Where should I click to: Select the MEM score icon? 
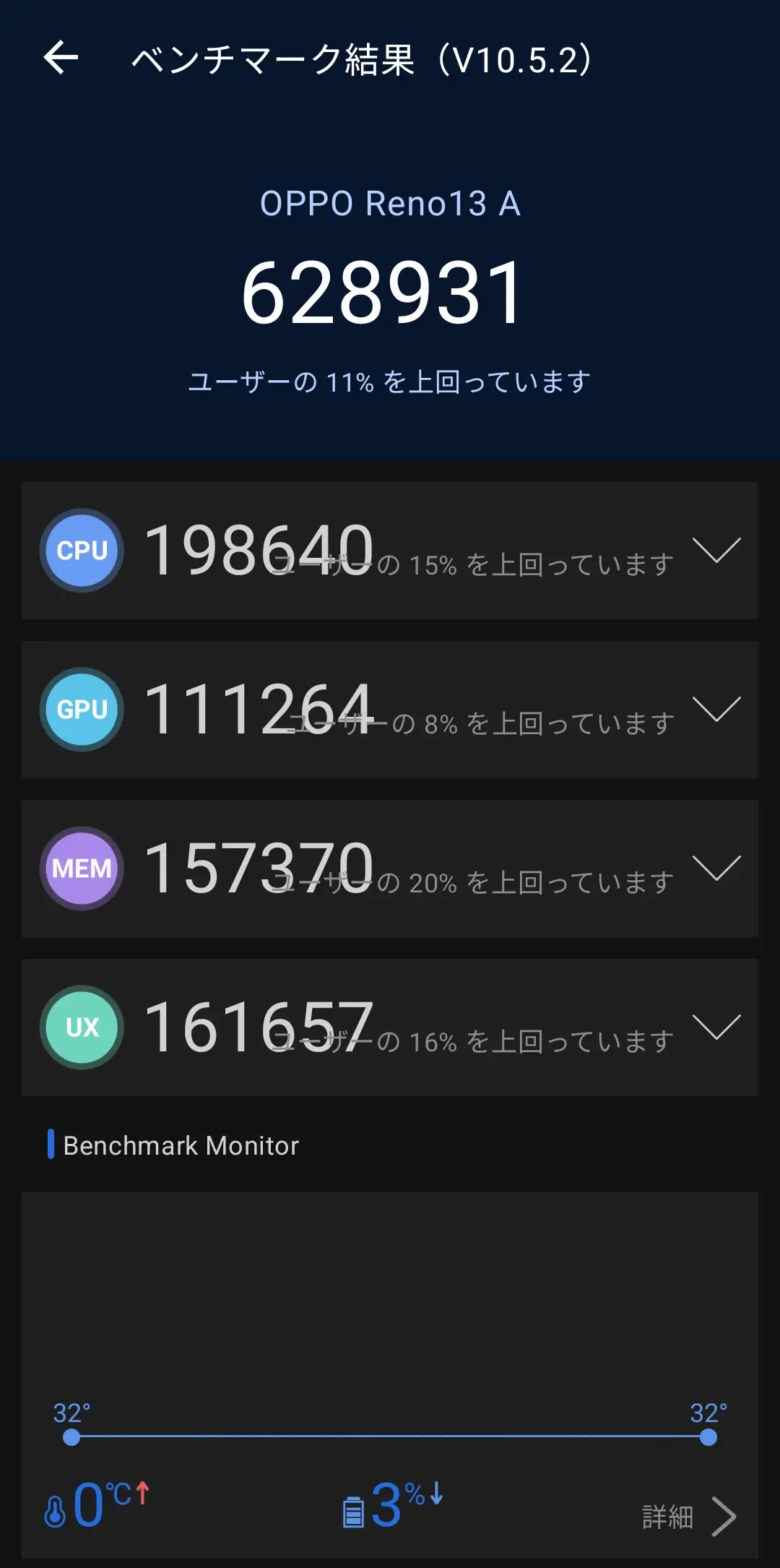tap(81, 869)
